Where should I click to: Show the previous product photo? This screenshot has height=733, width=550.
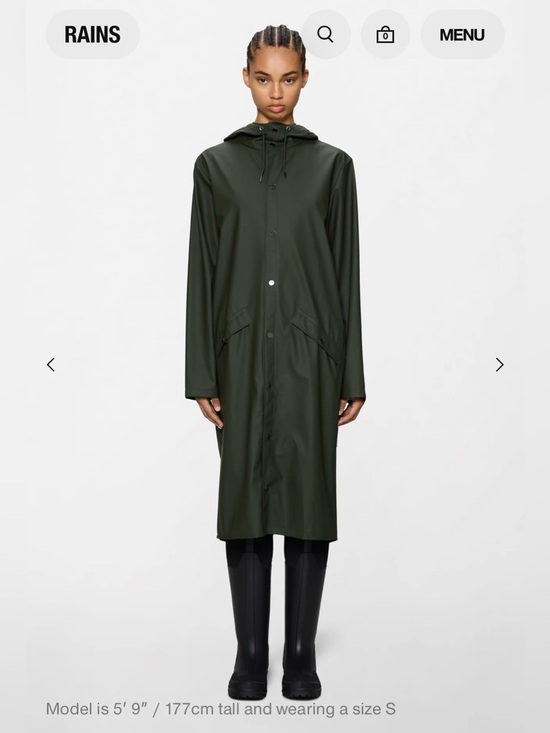51,365
